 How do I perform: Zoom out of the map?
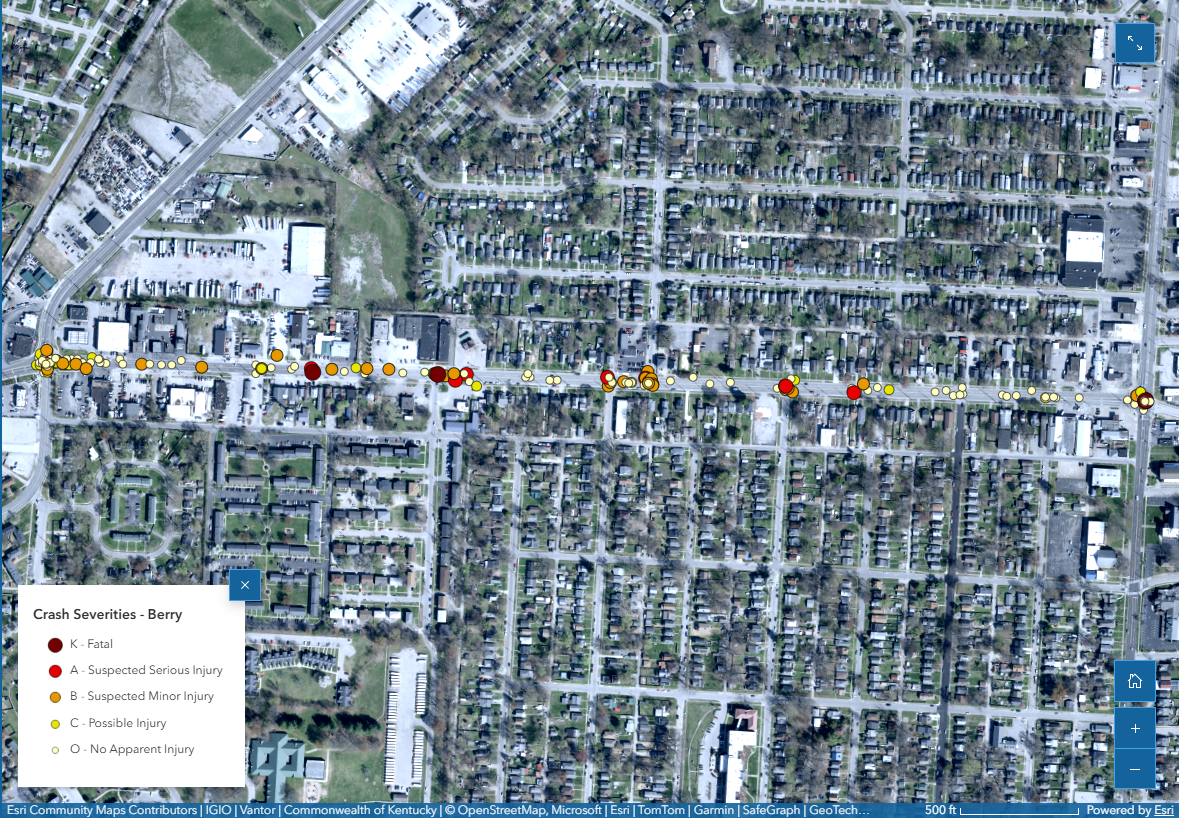click(1135, 768)
